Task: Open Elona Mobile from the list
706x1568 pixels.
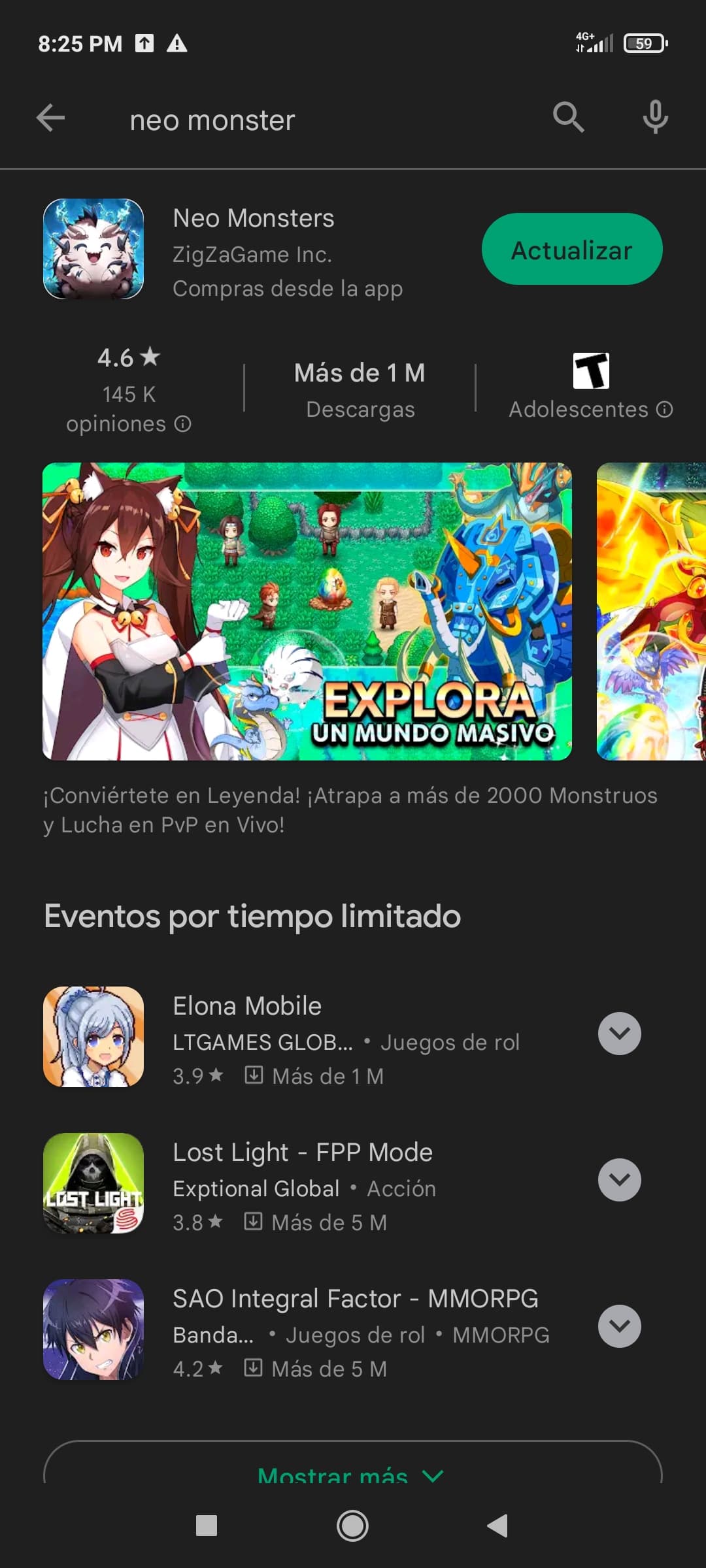Action: tap(247, 1006)
